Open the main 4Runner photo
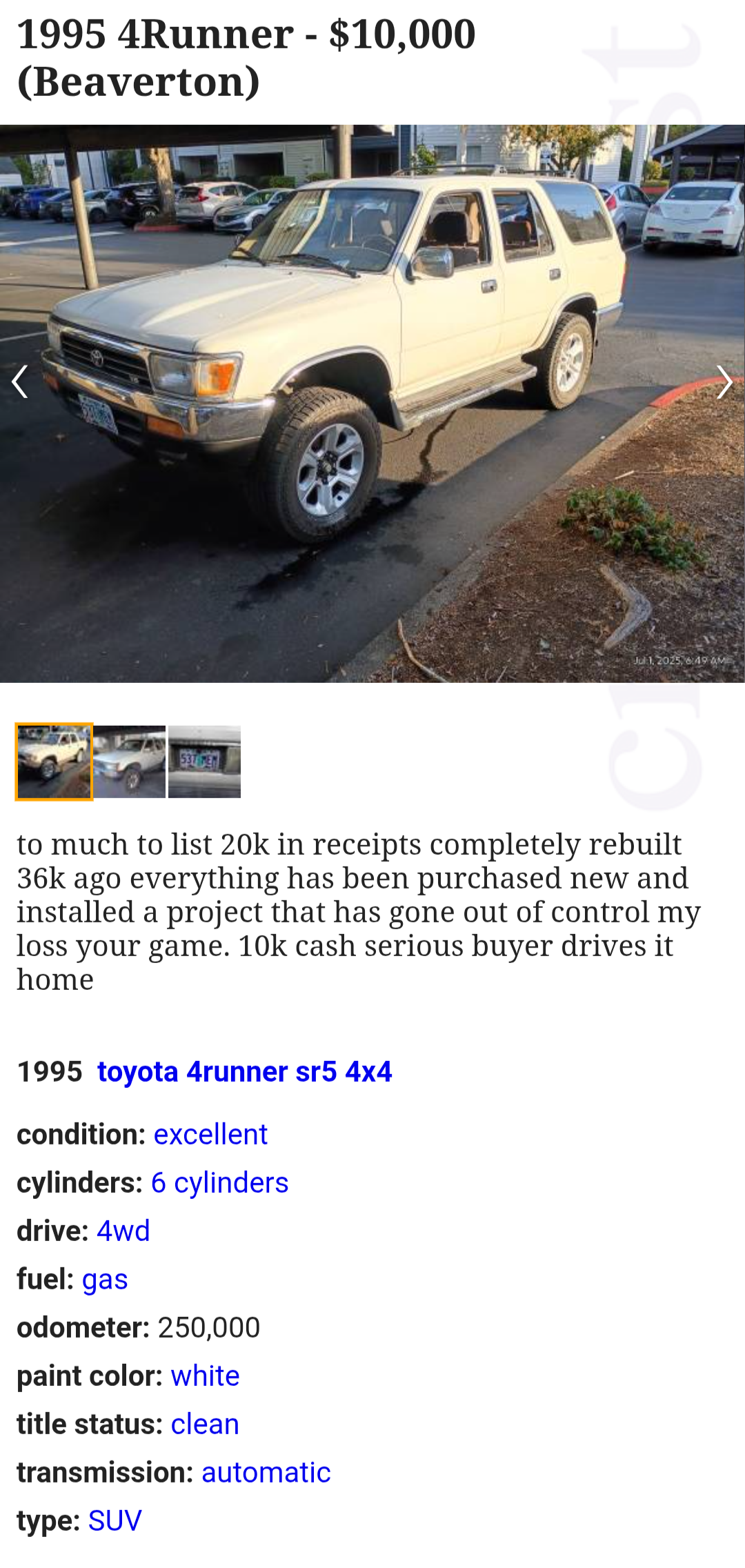Viewport: 745px width, 1568px height. tap(372, 404)
